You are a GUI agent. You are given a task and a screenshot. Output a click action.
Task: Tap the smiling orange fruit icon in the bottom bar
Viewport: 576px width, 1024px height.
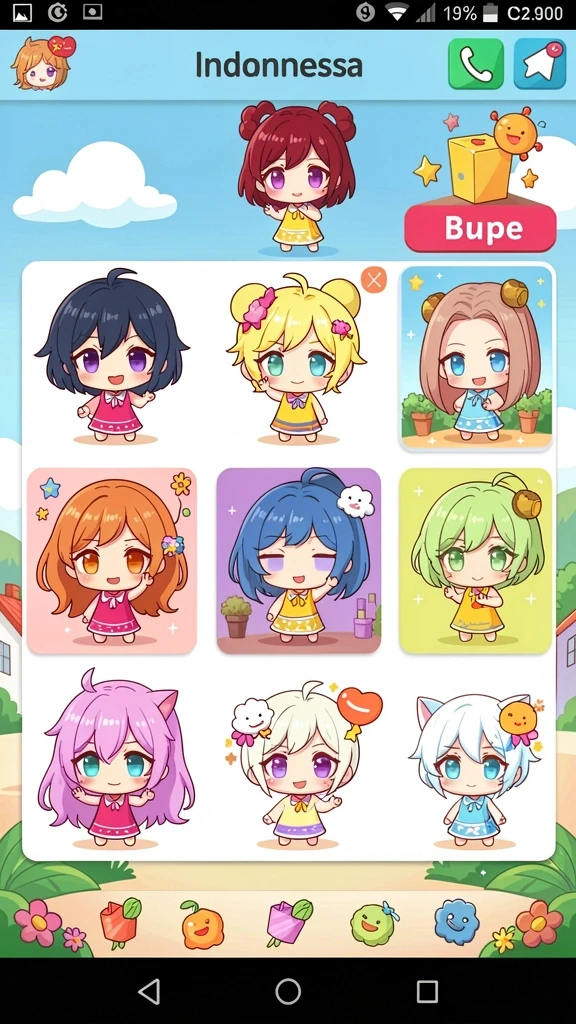[202, 924]
